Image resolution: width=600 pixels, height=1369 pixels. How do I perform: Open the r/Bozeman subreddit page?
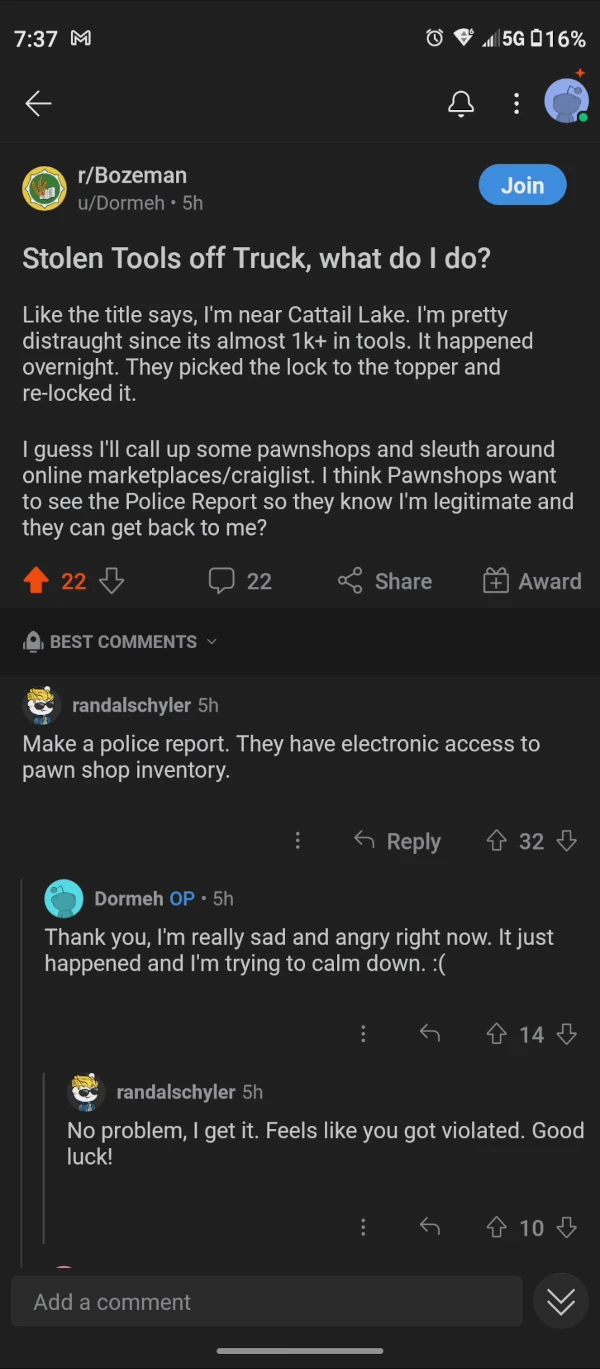(132, 175)
